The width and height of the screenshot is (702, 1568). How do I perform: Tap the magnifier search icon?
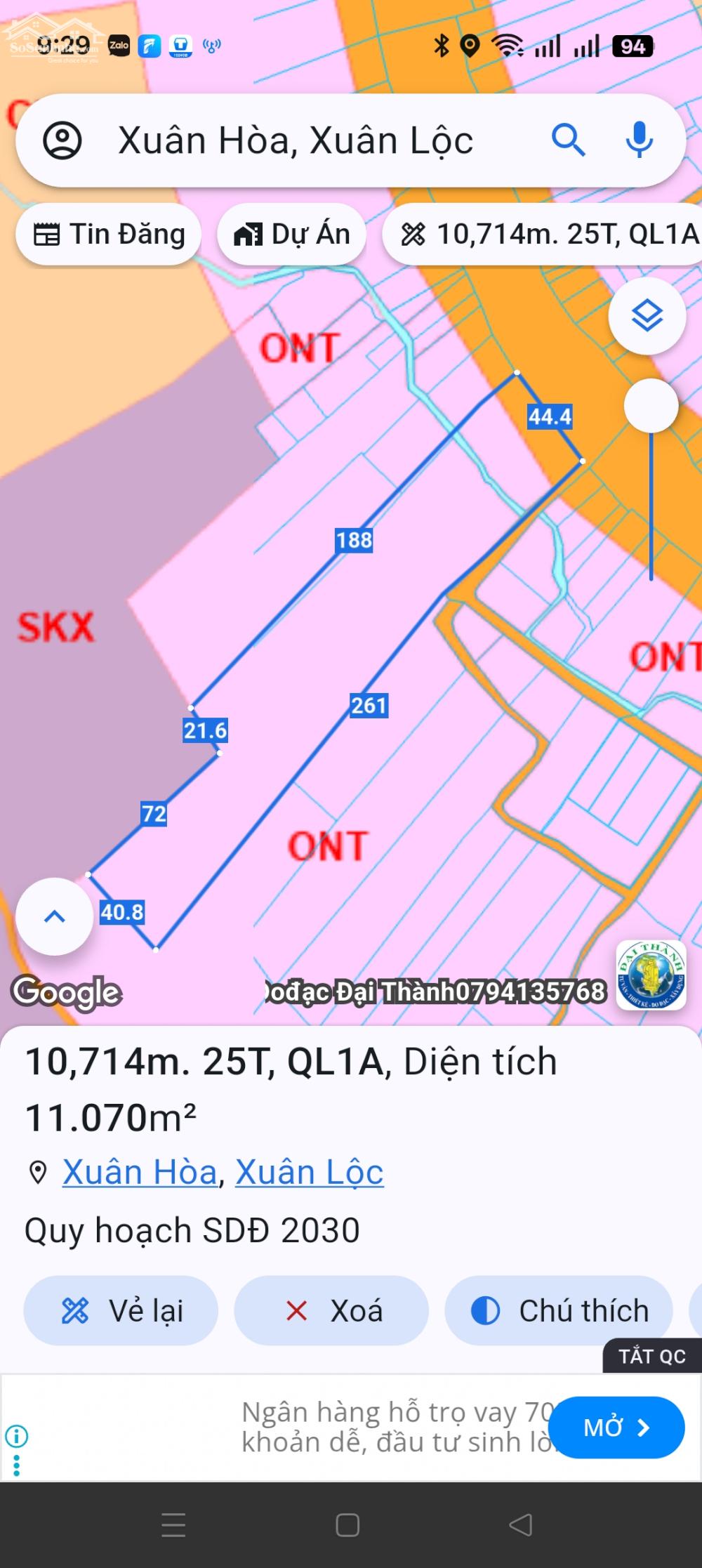click(x=568, y=140)
